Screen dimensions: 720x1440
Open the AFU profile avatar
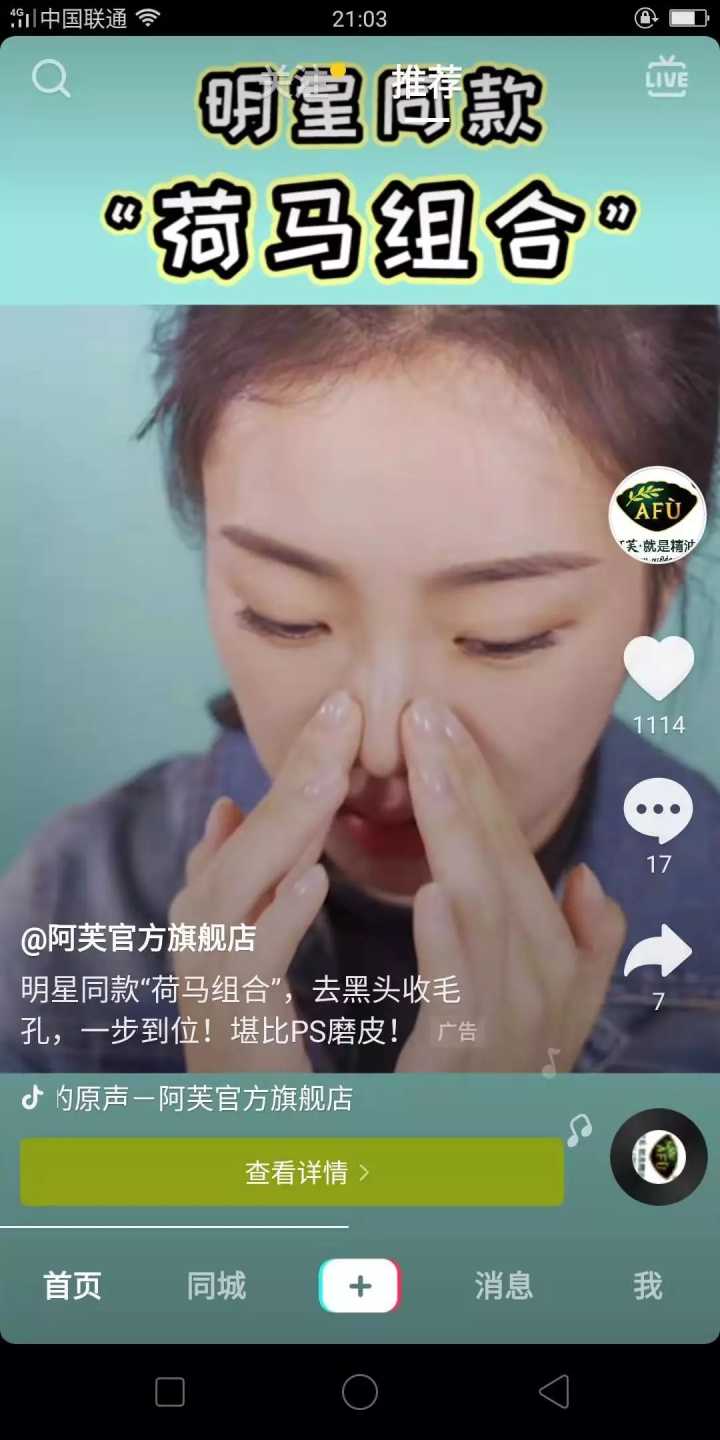(657, 515)
